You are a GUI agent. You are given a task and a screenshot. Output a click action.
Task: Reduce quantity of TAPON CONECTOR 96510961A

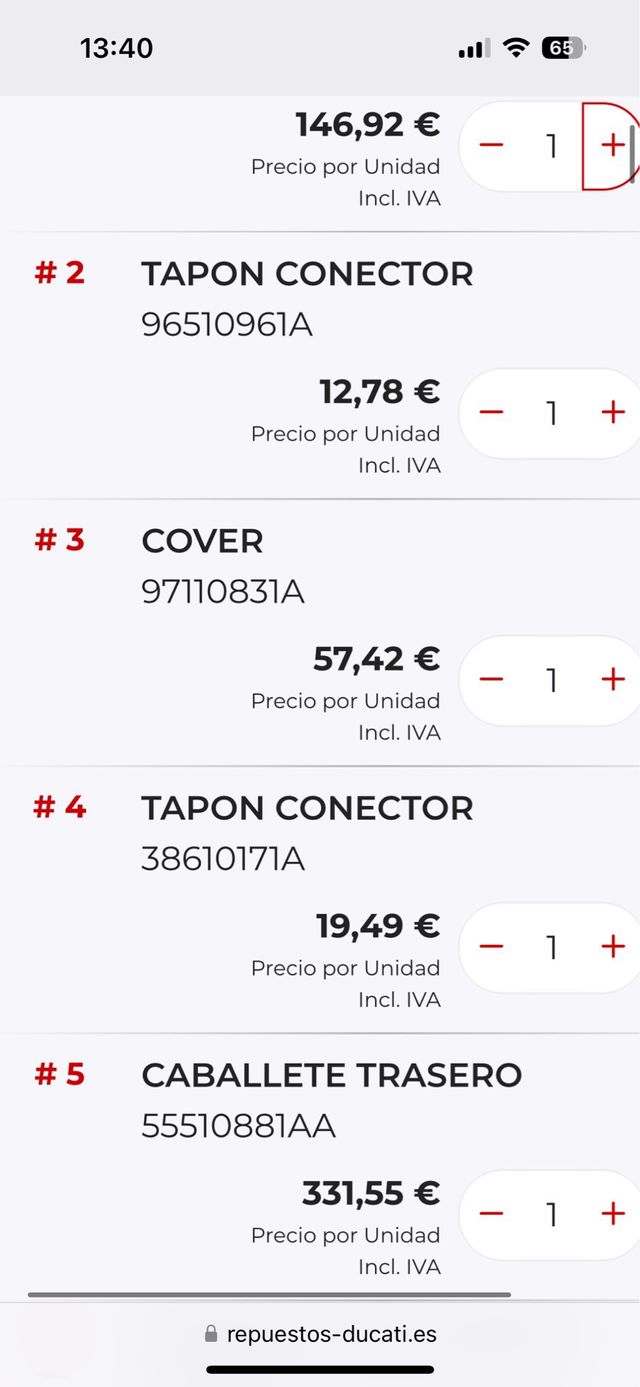click(491, 412)
